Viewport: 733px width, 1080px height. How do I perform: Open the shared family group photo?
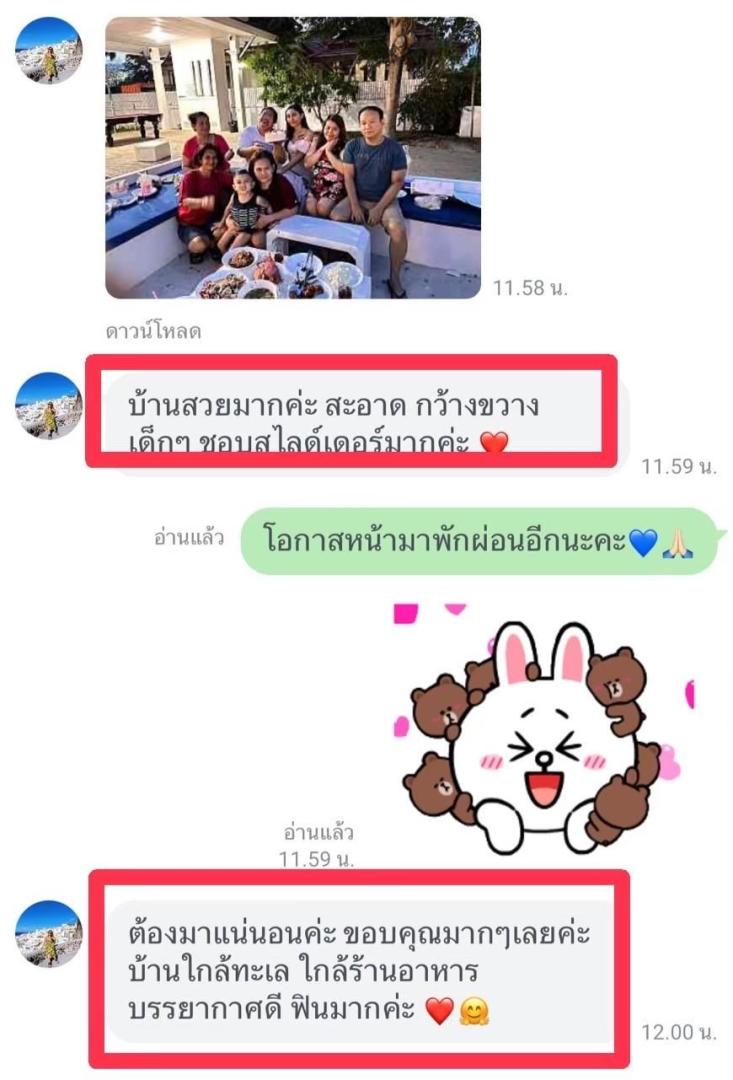(x=292, y=157)
